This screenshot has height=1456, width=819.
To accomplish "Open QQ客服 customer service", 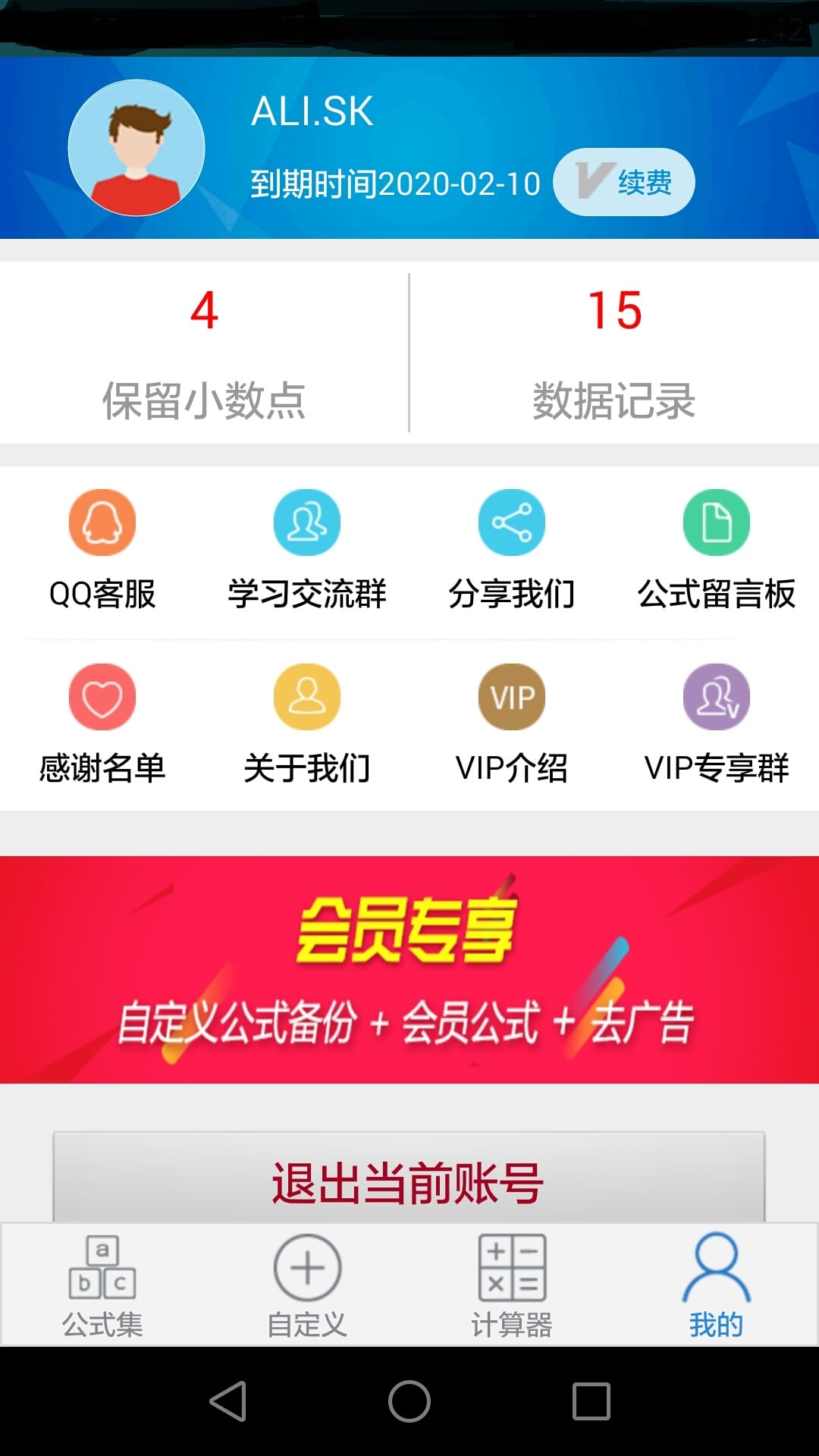I will 102,546.
